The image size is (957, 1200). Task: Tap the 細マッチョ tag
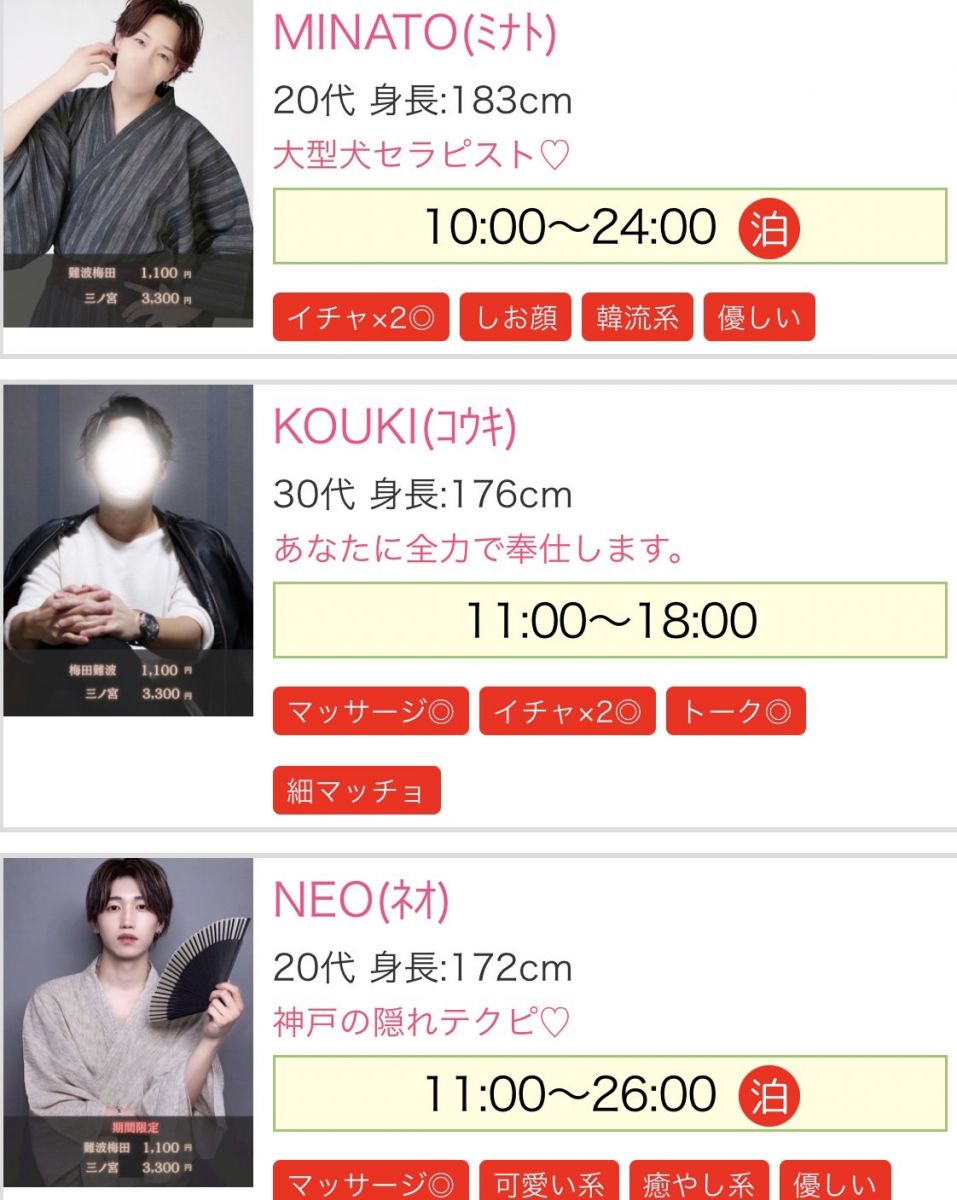356,791
